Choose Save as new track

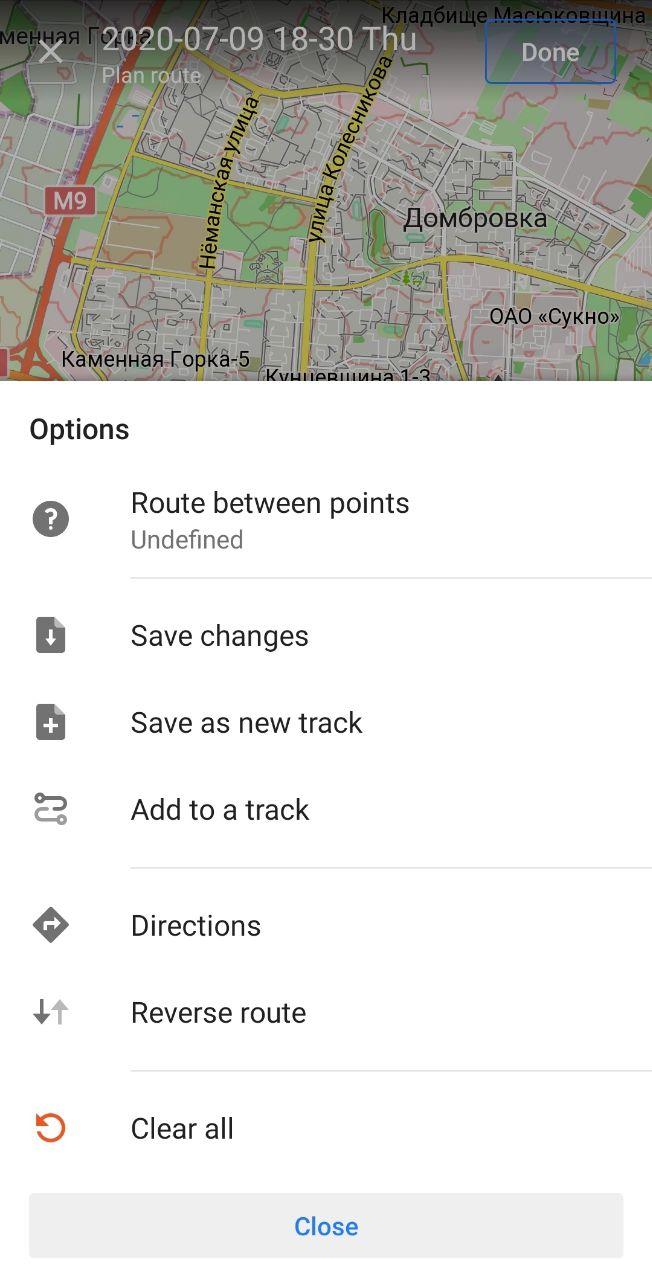246,723
